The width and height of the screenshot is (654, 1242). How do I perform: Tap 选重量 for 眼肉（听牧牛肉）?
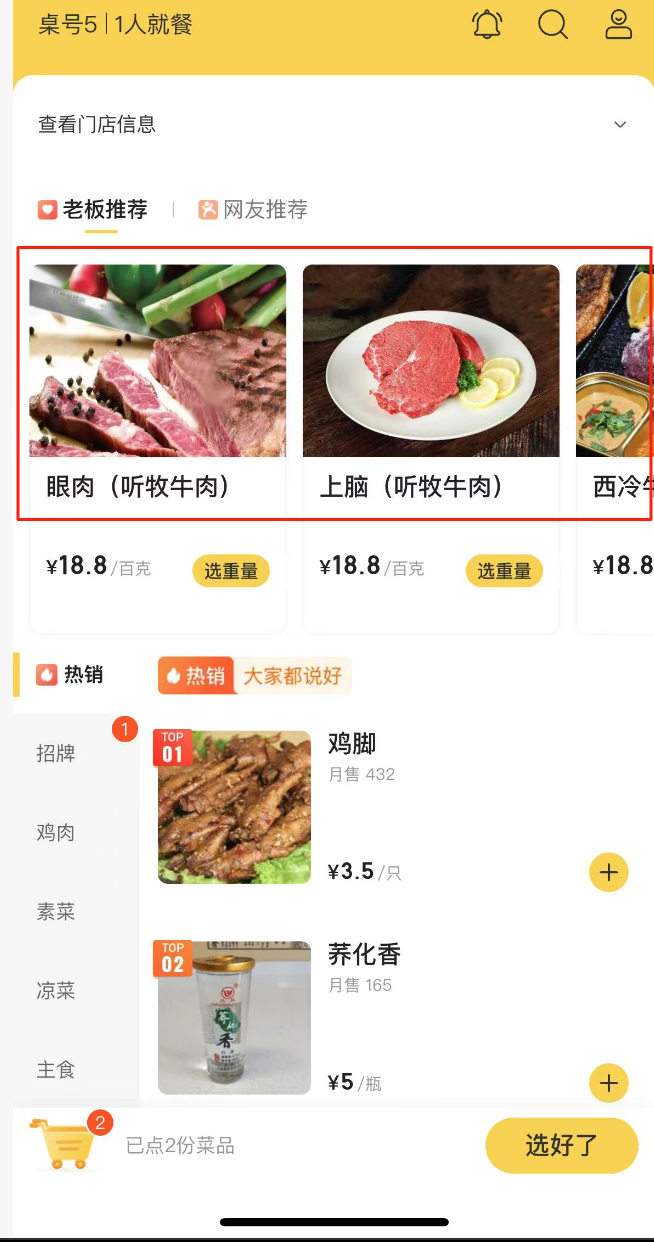click(x=231, y=571)
